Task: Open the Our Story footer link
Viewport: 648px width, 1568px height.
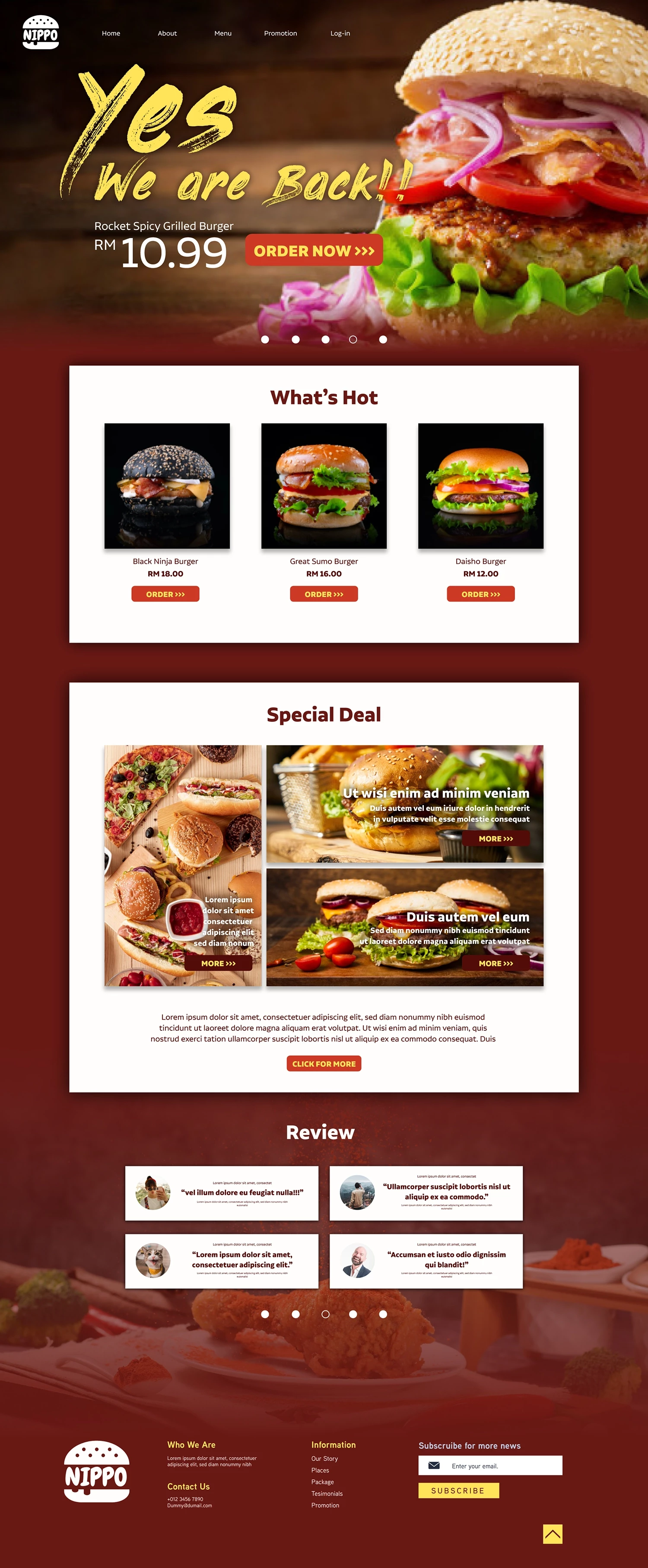Action: (324, 1458)
